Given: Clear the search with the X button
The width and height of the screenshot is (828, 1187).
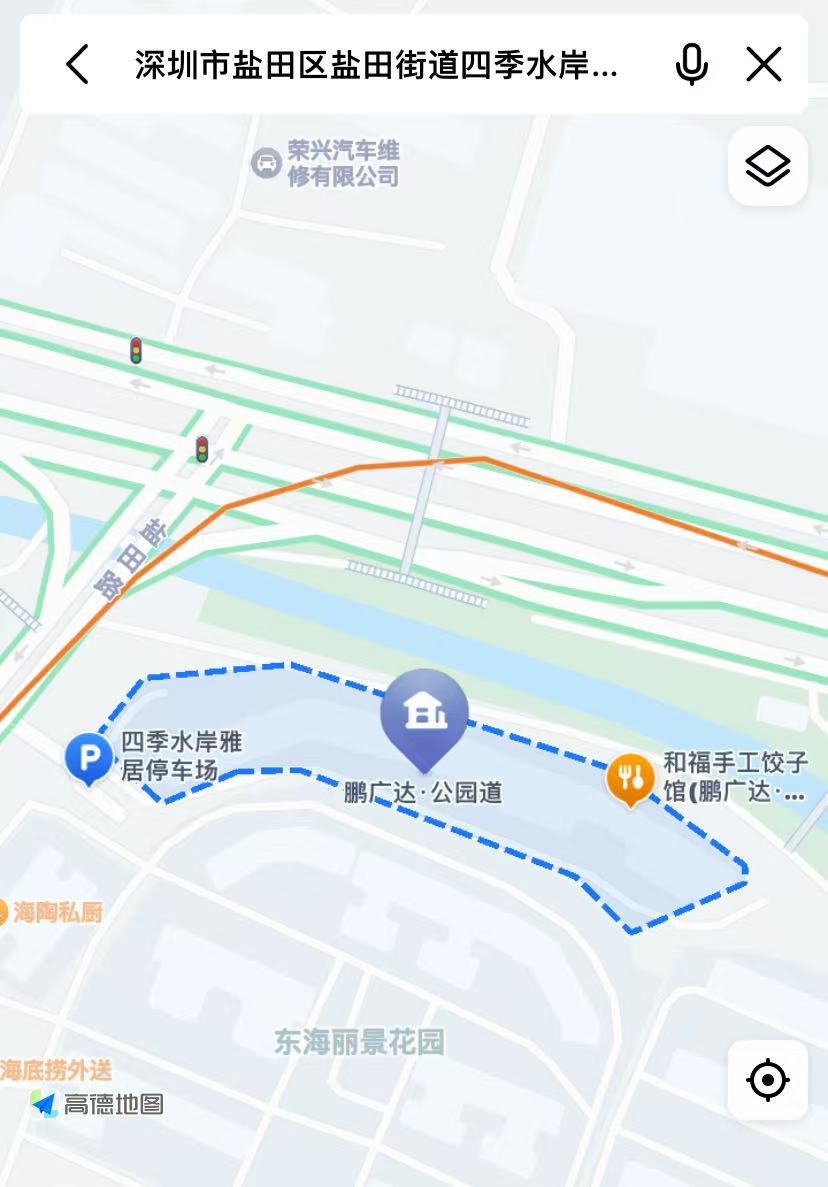Looking at the screenshot, I should coord(764,65).
